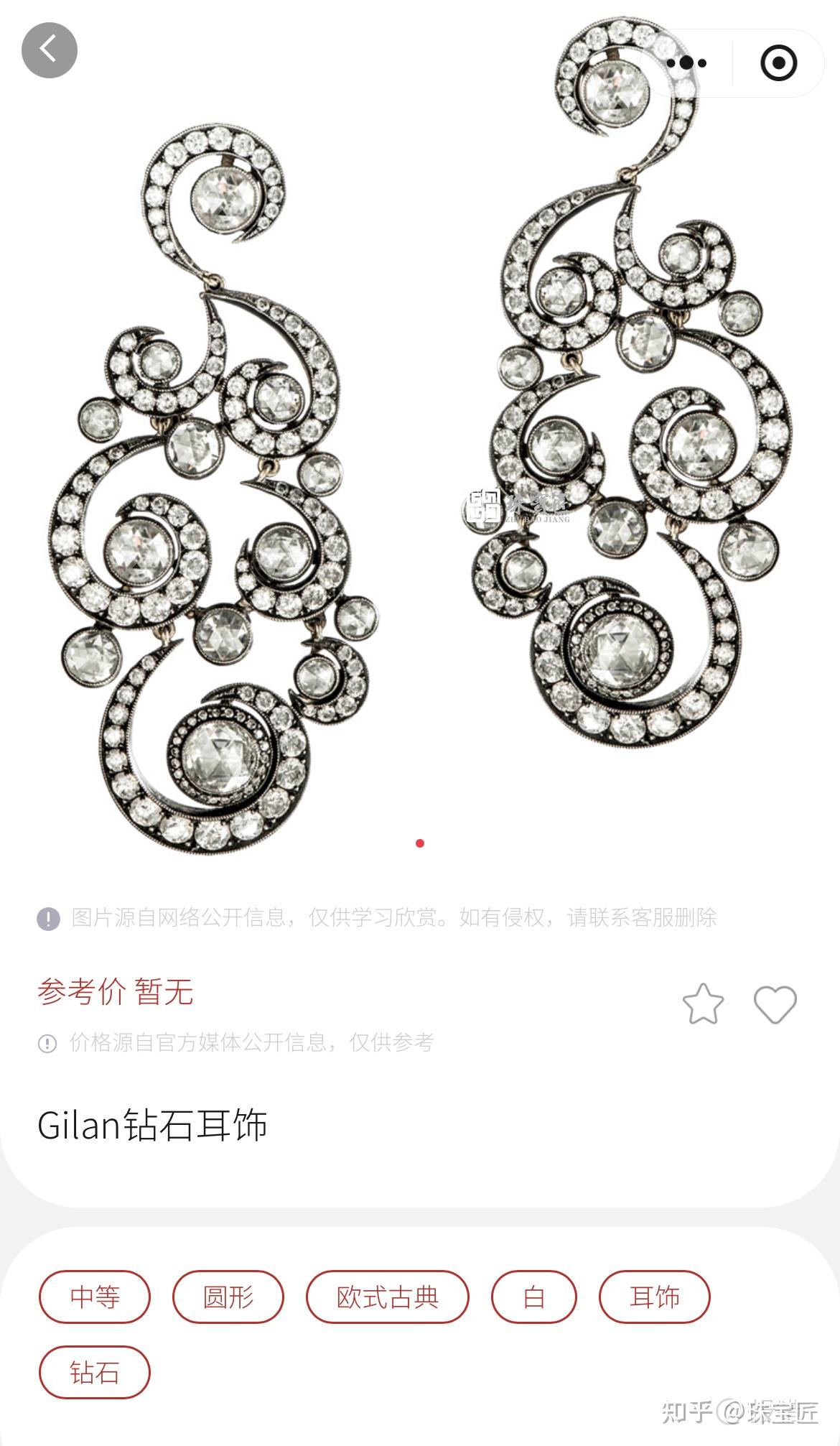Select the 圆形 tag
840x1446 pixels.
point(228,1297)
